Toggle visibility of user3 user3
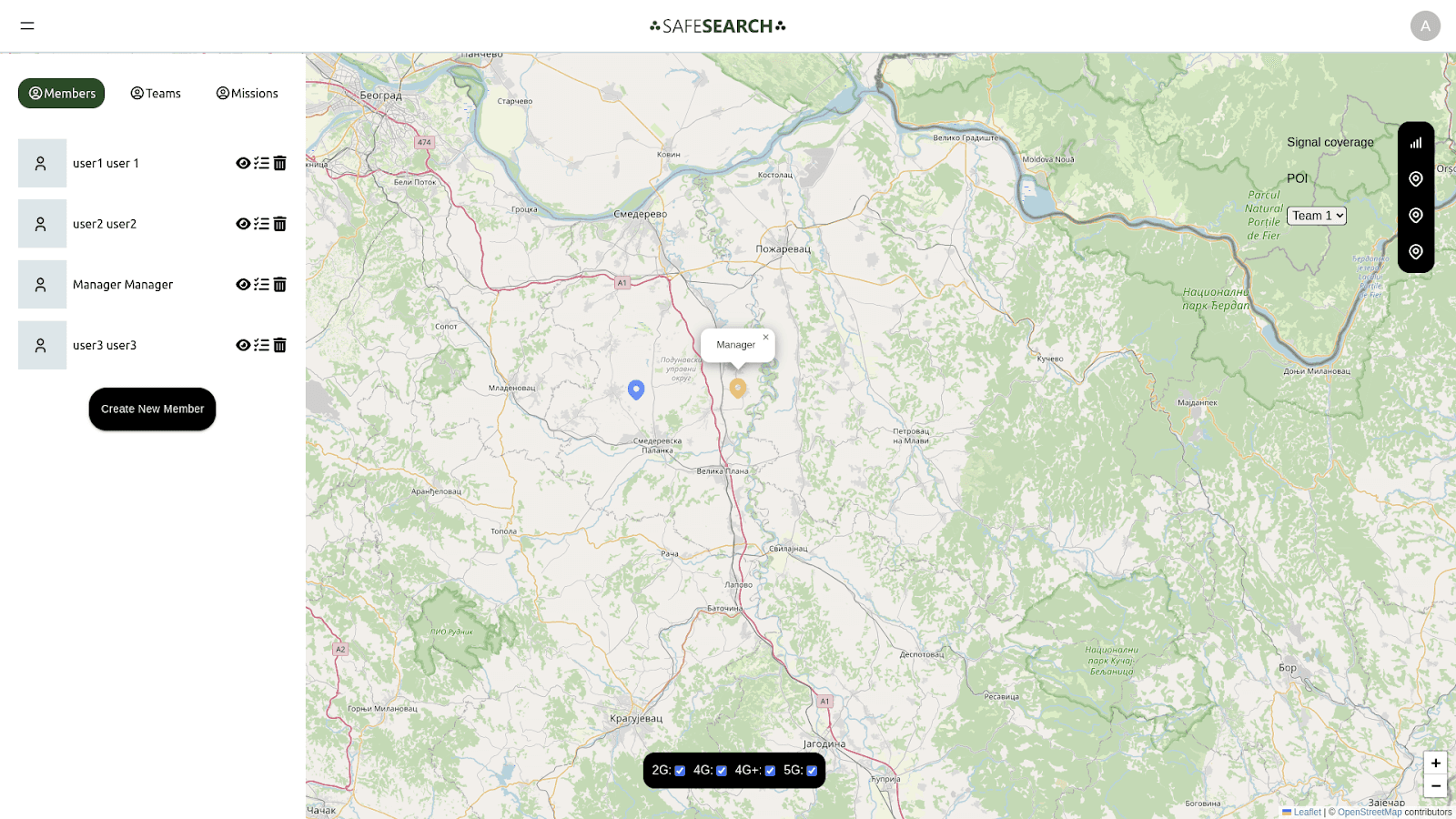 tap(243, 345)
